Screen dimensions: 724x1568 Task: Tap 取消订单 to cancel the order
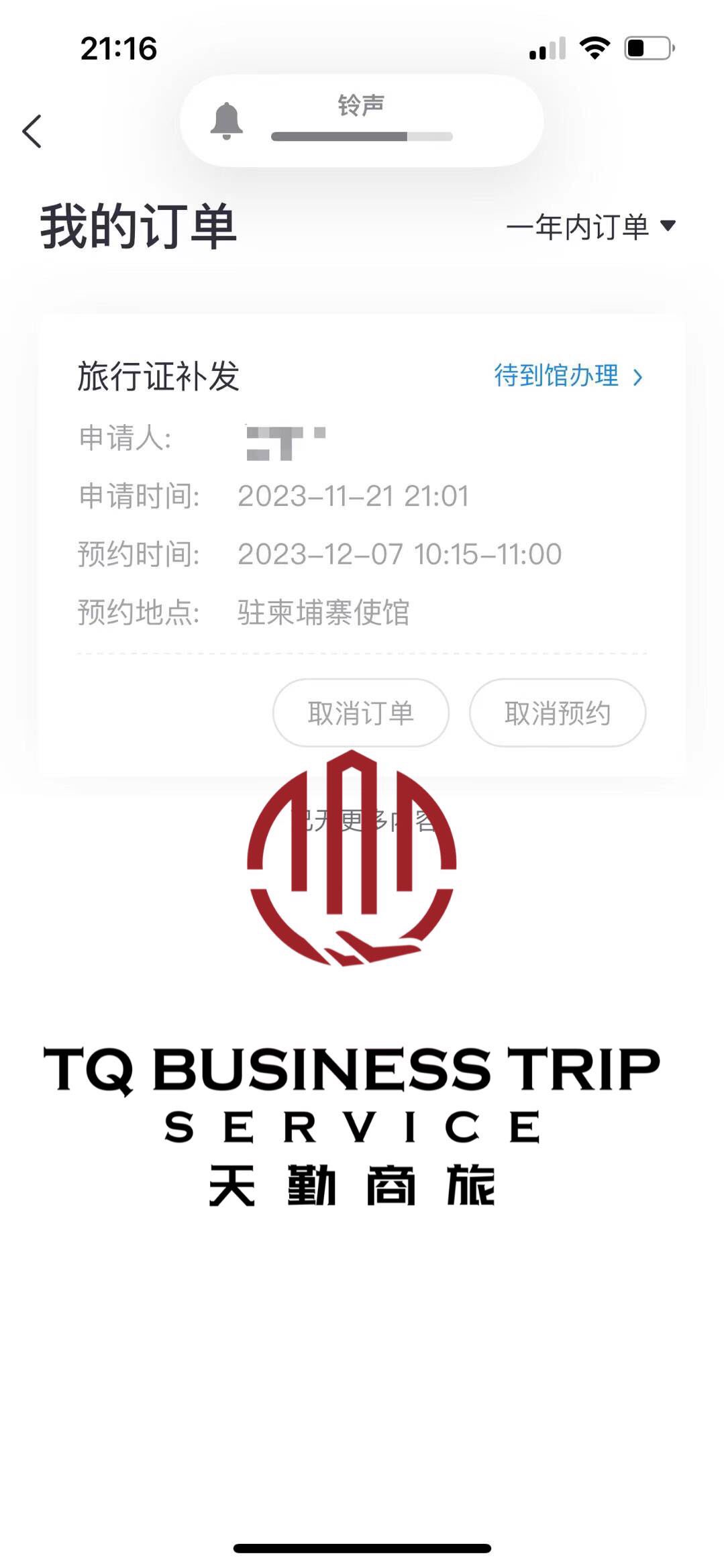coord(361,713)
